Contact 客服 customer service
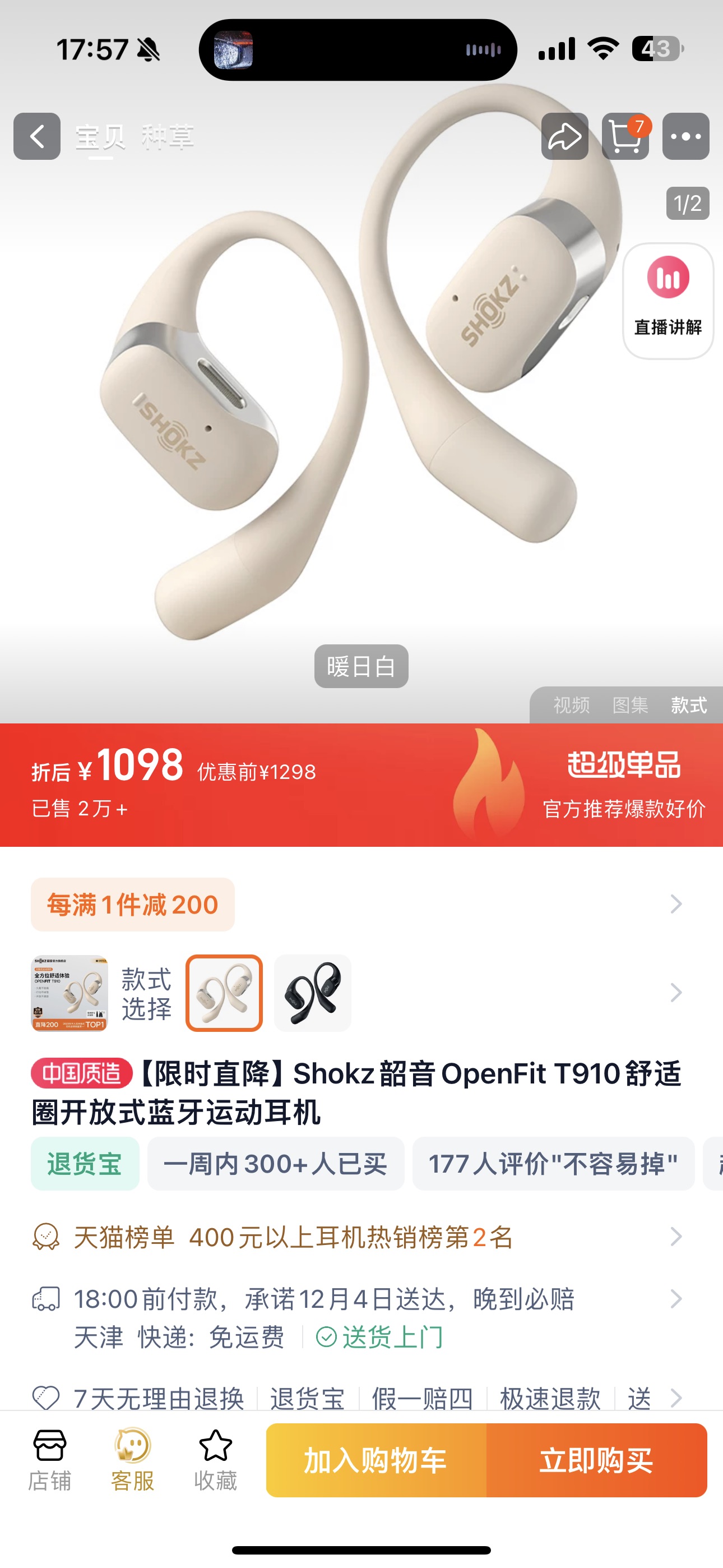Screen dimensions: 723x1568 click(x=133, y=1460)
